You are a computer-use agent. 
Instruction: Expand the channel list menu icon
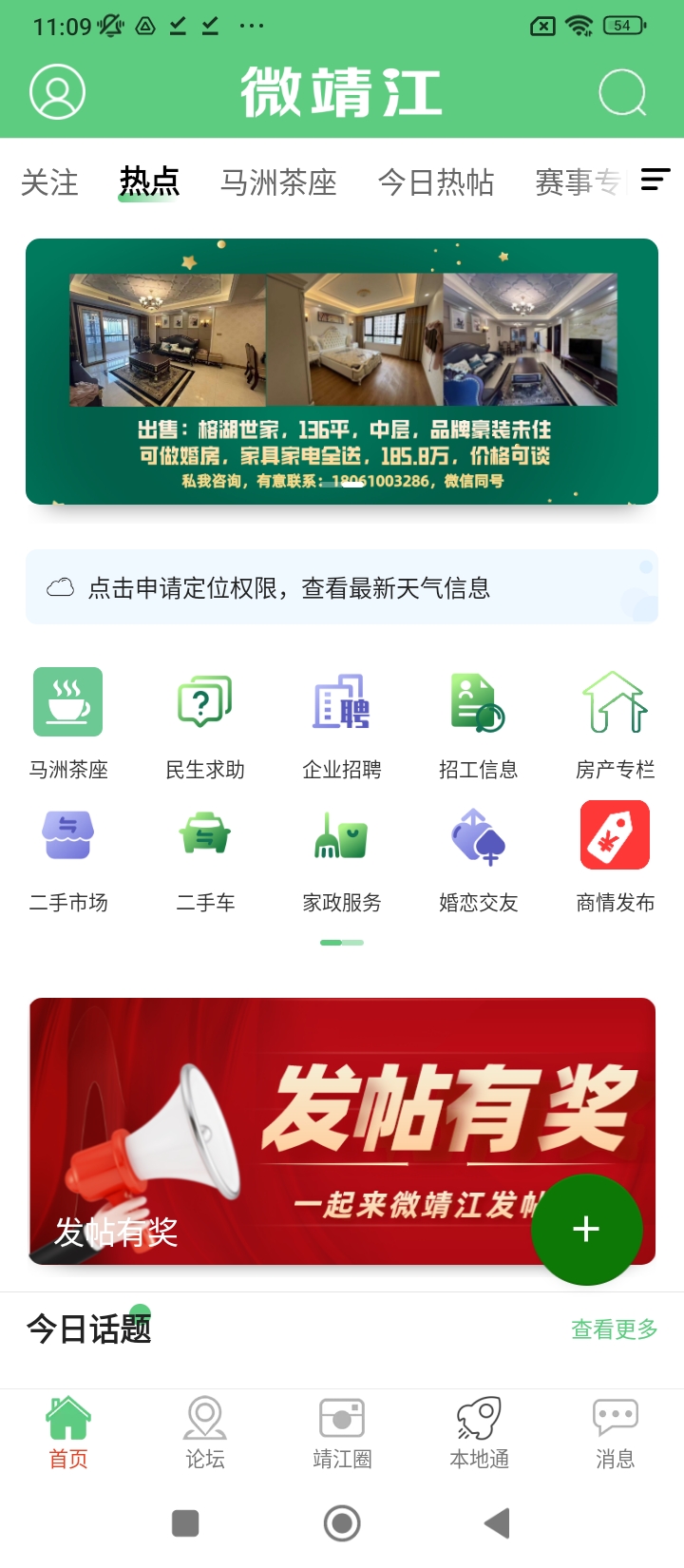point(655,180)
